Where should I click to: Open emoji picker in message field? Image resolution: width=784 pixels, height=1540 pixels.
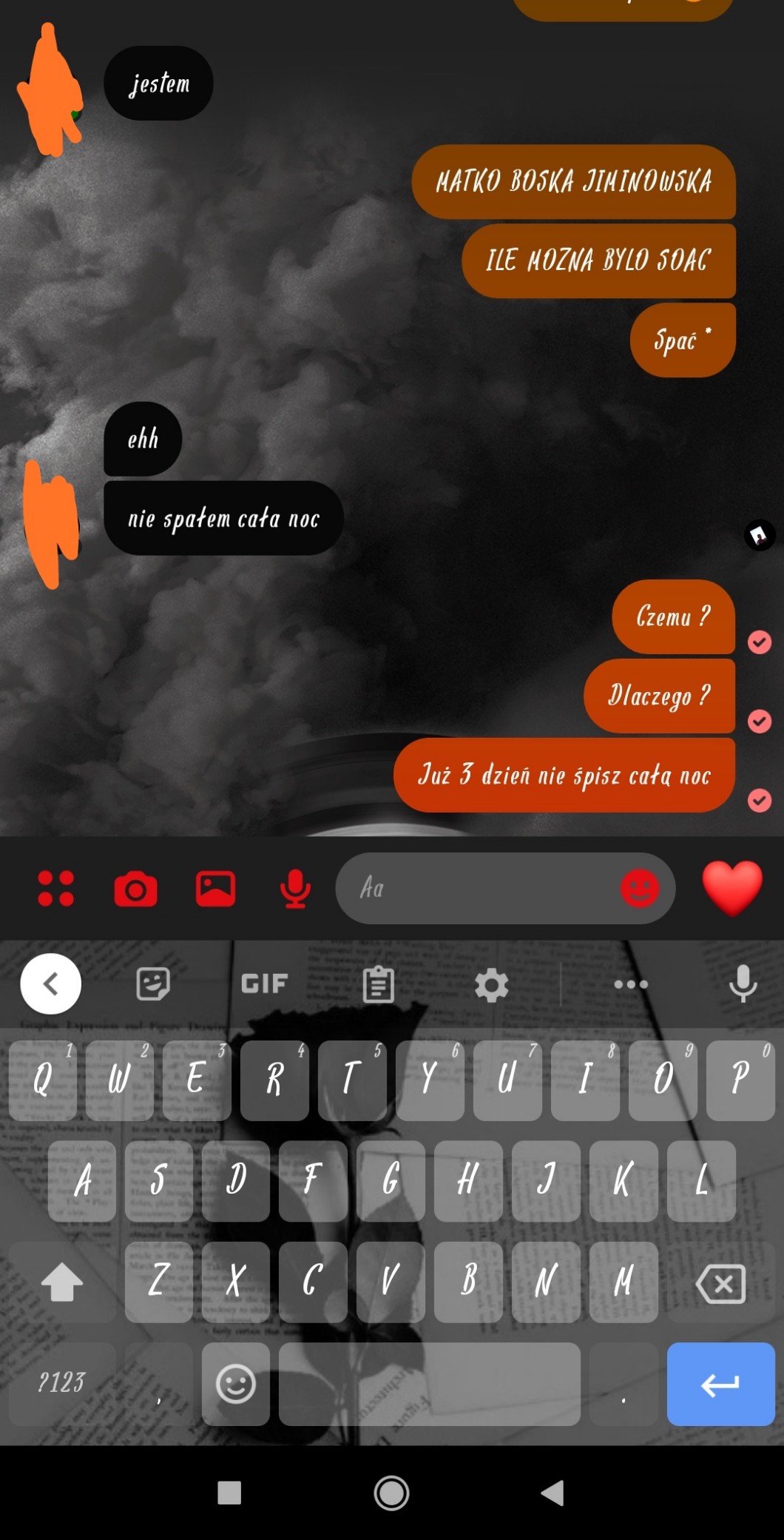[640, 888]
